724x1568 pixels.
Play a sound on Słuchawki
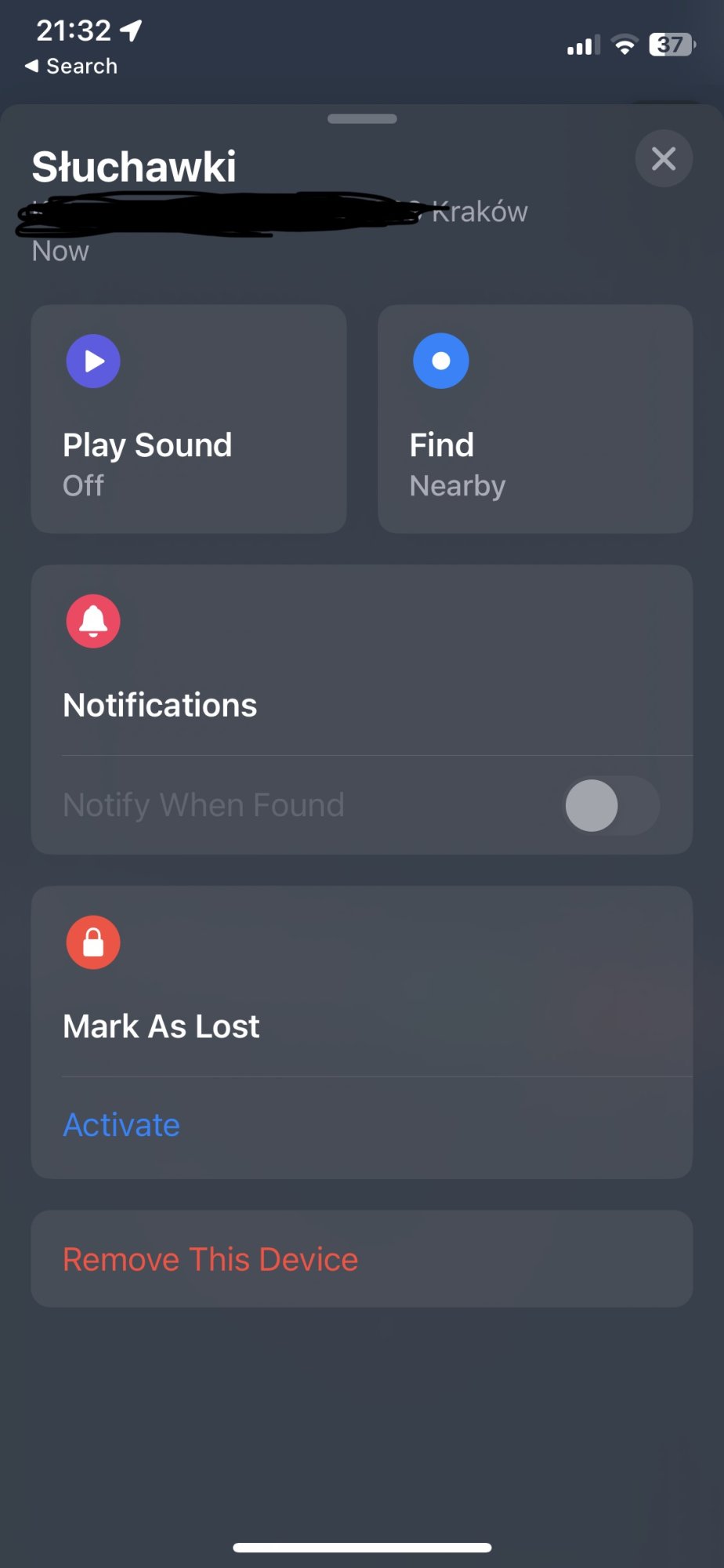(188, 419)
